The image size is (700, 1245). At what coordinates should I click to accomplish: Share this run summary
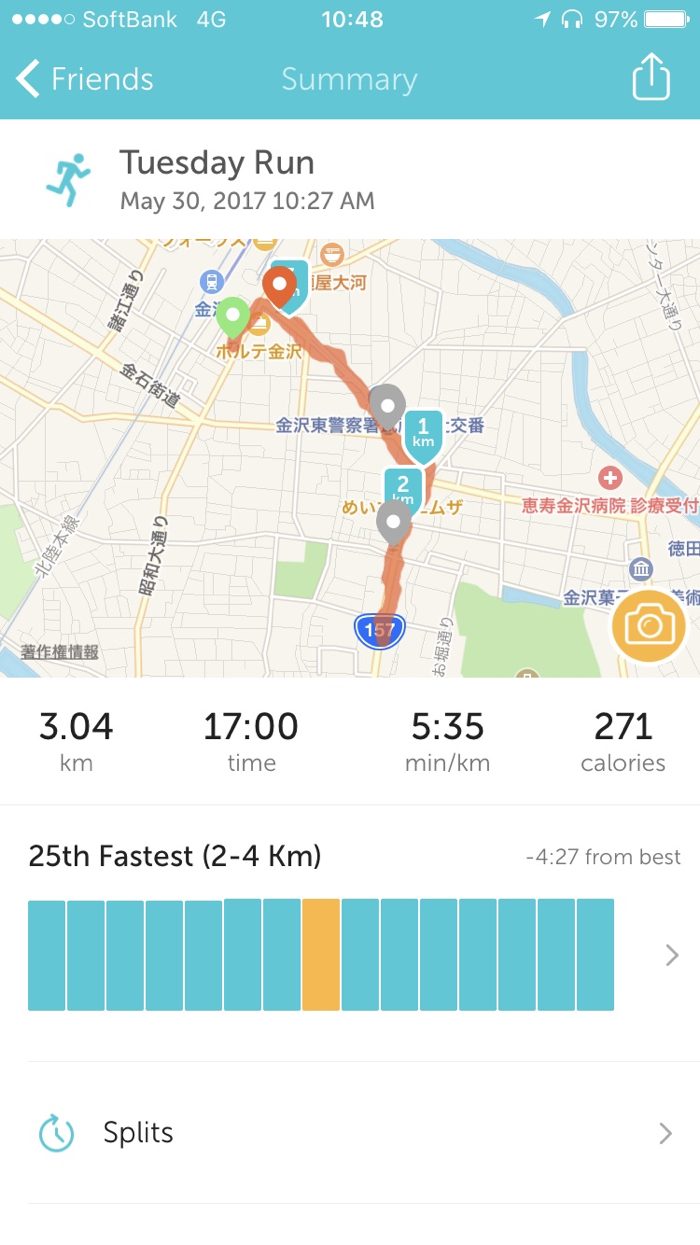(650, 77)
